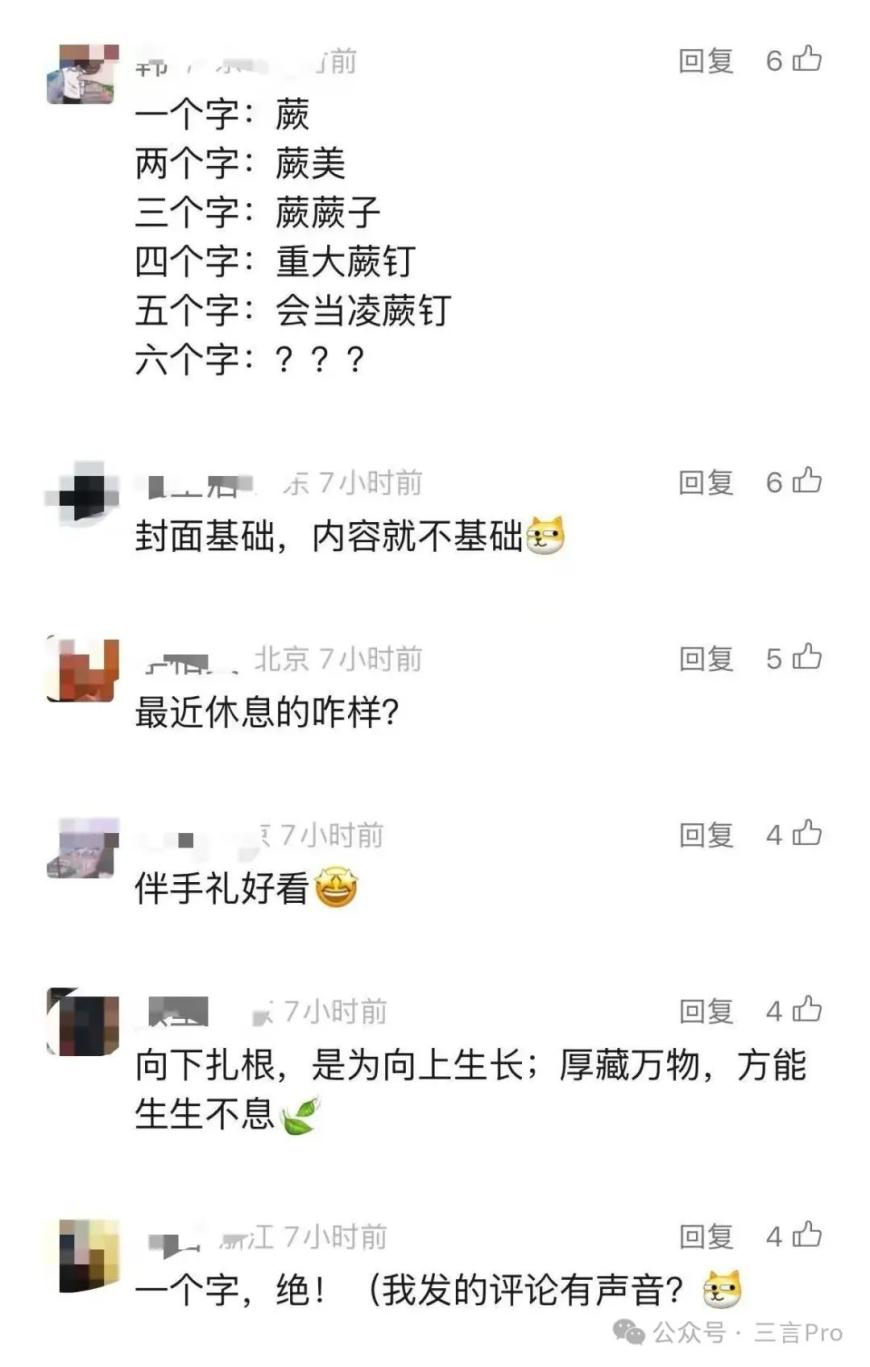
Task: Like the '最近休息的咋样?' comment
Action: tap(806, 658)
